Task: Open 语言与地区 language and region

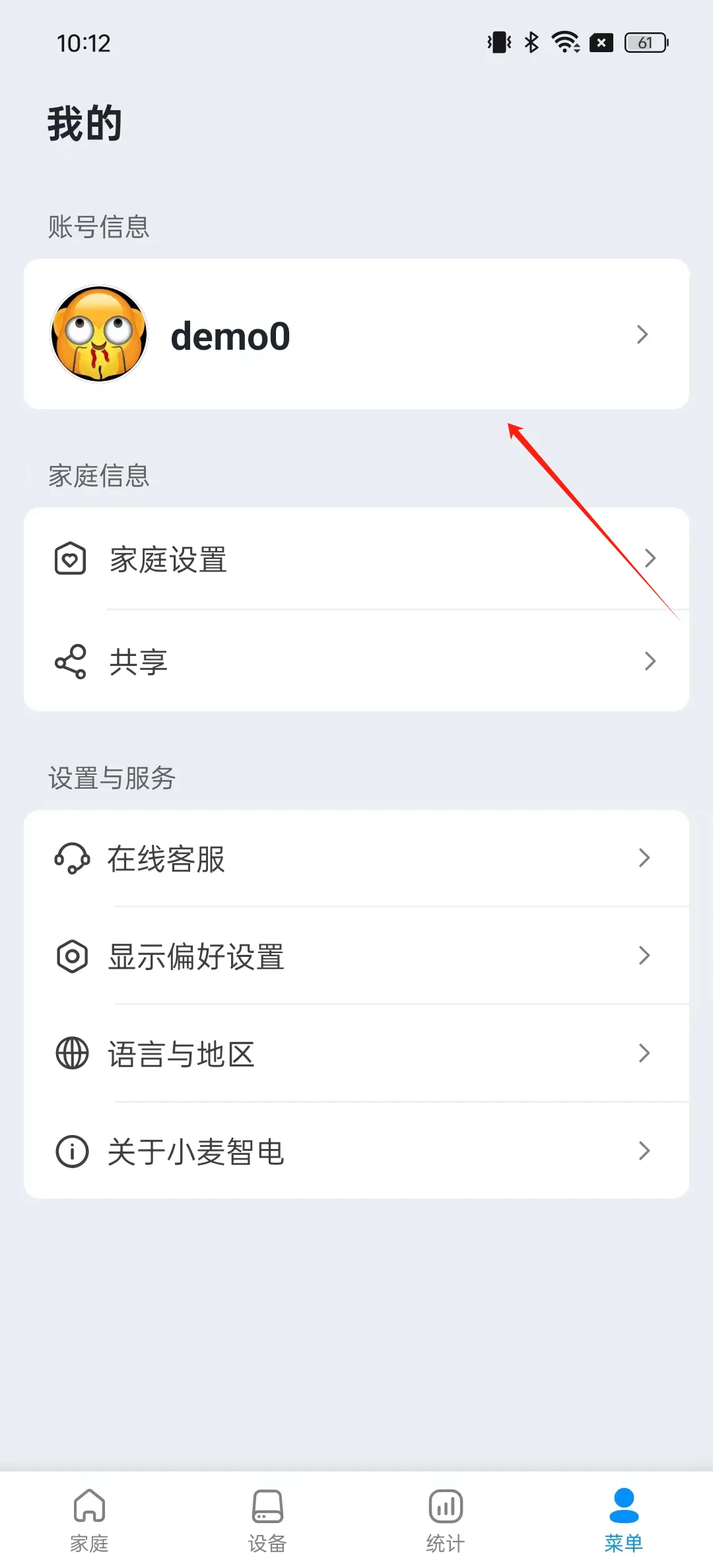Action: [x=356, y=1053]
